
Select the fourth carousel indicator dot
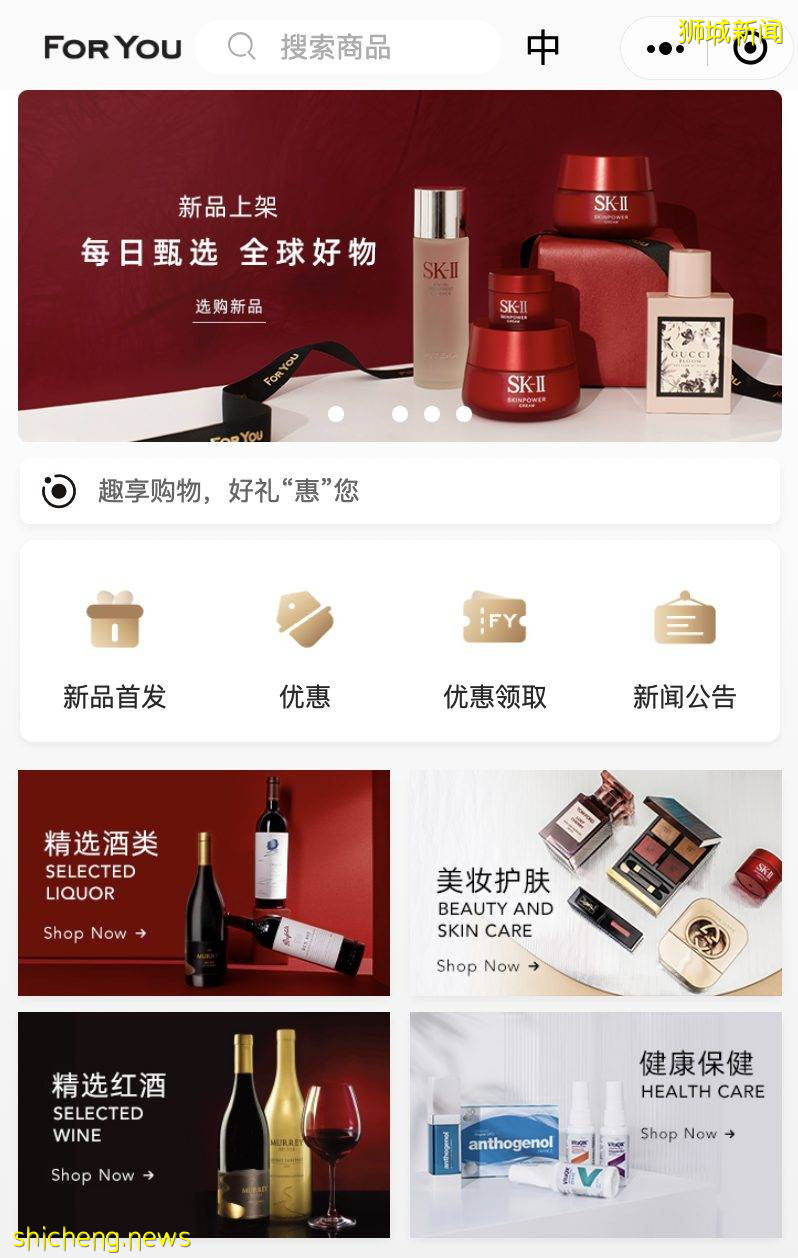(x=464, y=413)
